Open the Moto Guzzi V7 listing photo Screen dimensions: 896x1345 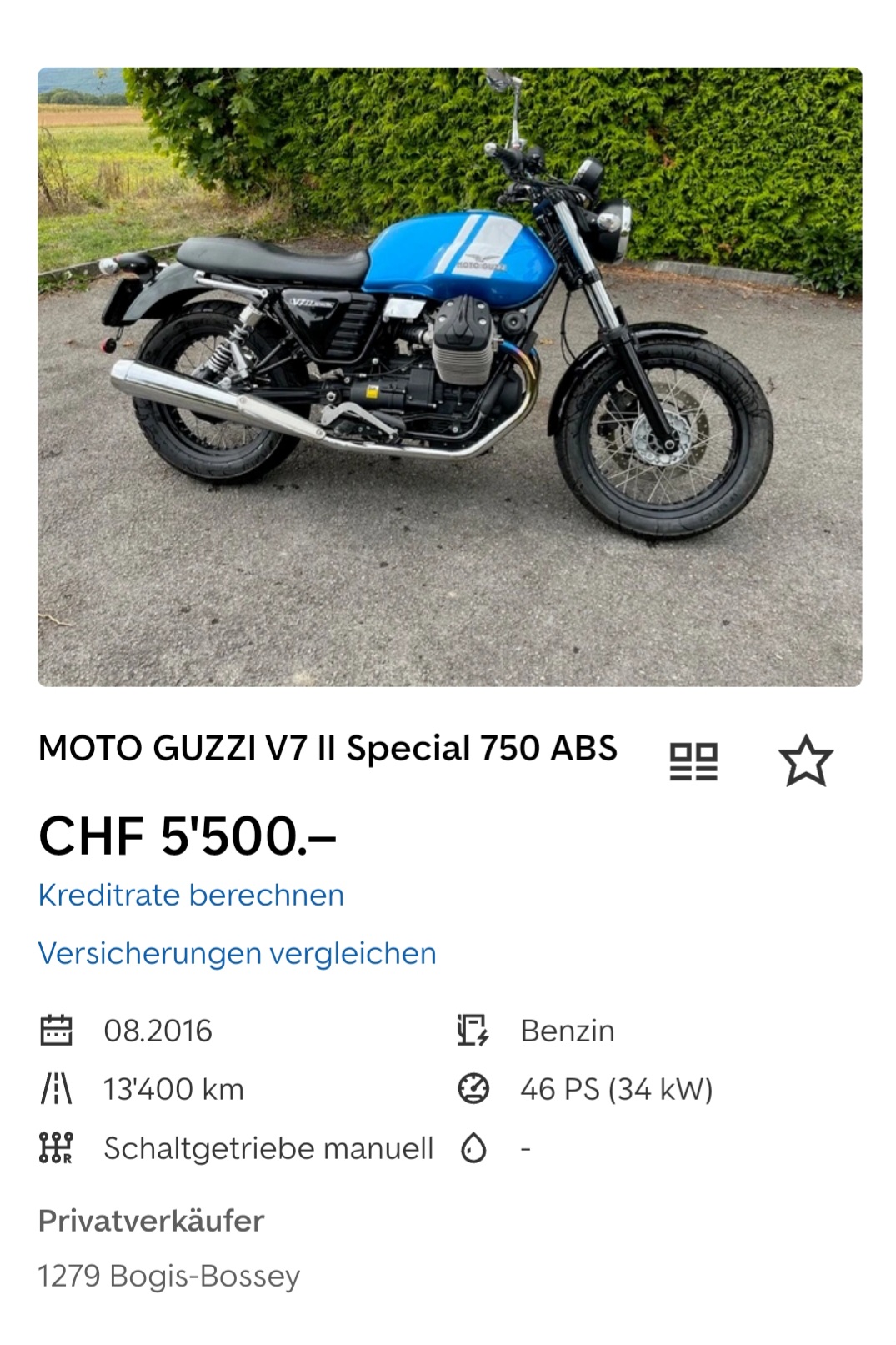click(449, 377)
